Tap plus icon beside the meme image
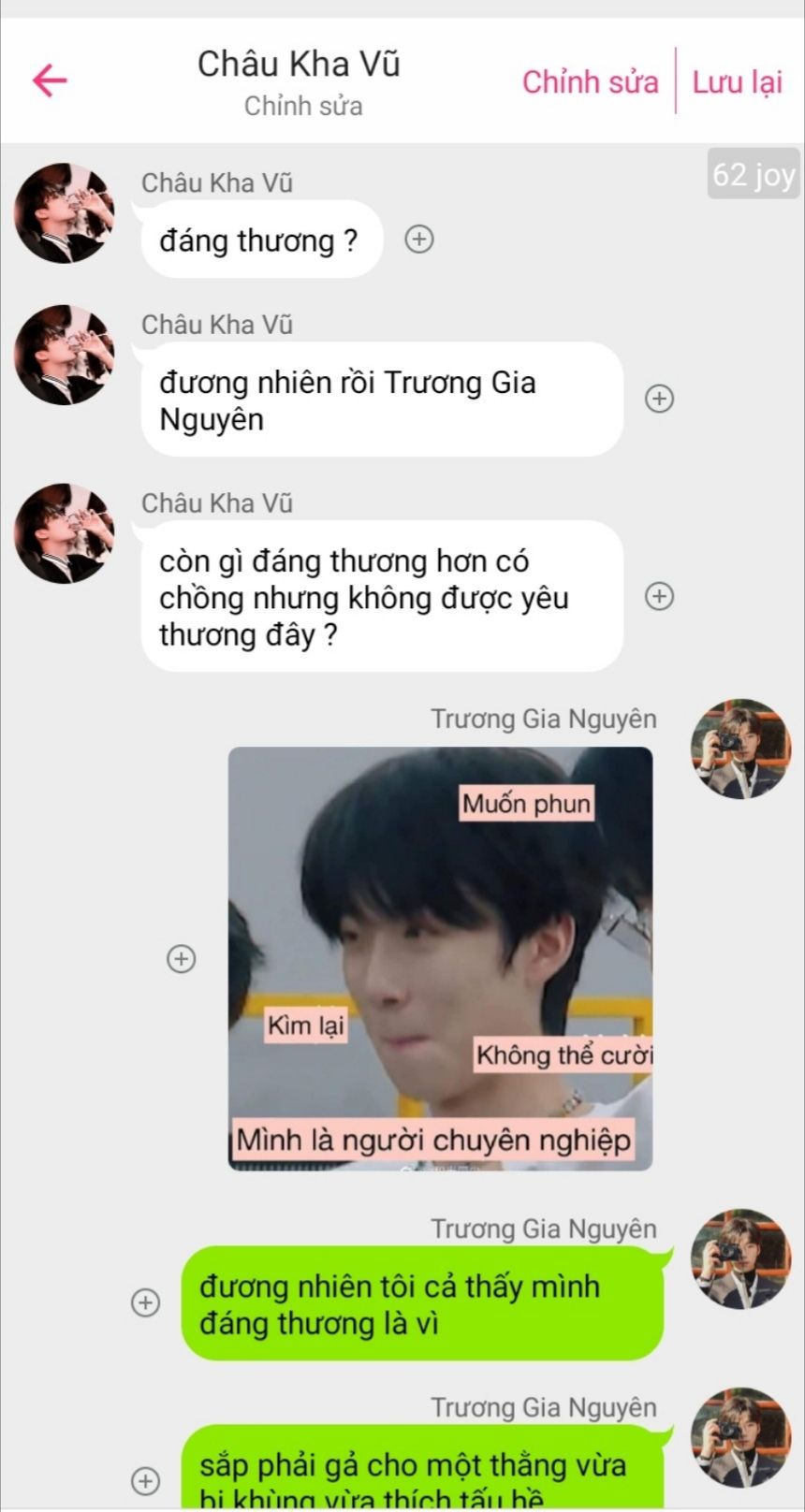This screenshot has height=1512, width=805. 181,958
